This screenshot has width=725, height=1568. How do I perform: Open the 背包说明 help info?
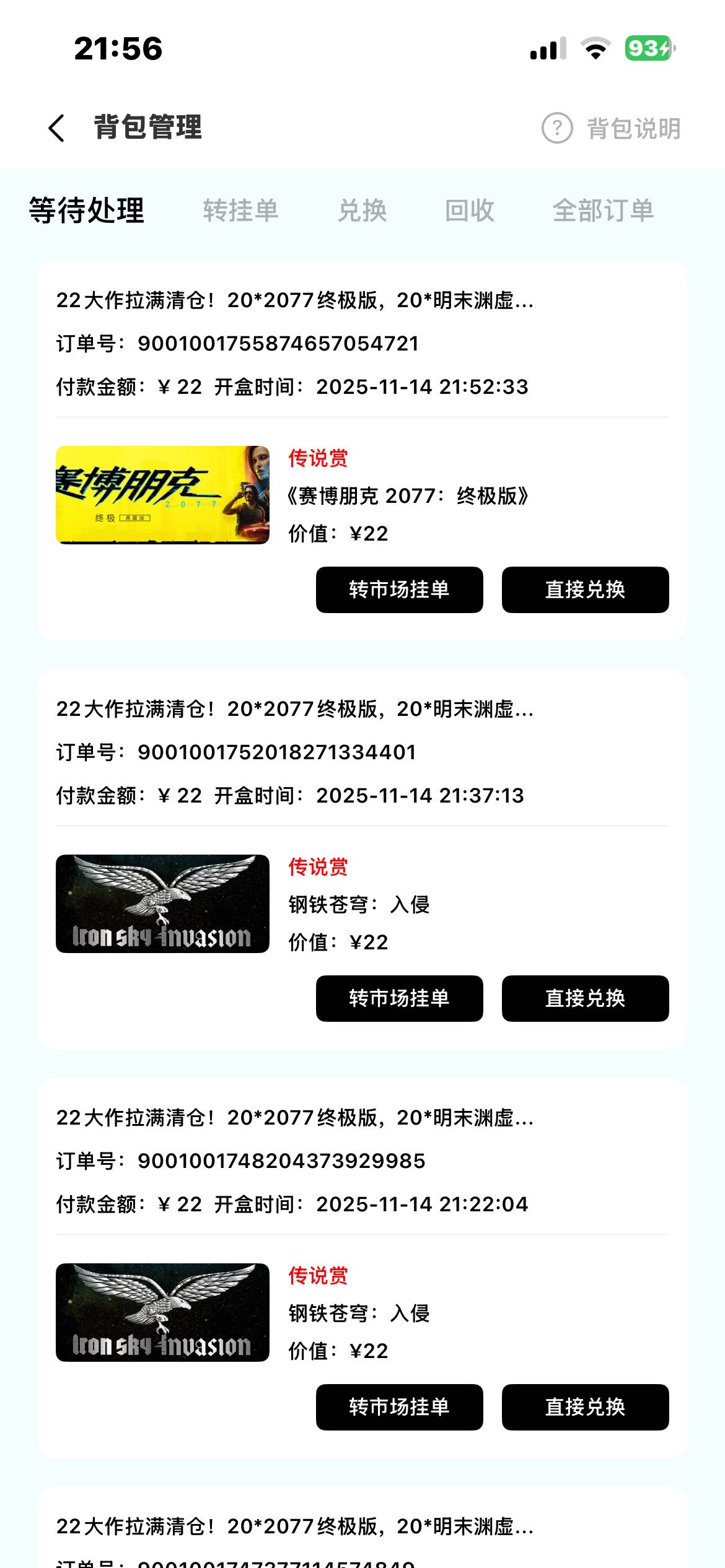611,129
